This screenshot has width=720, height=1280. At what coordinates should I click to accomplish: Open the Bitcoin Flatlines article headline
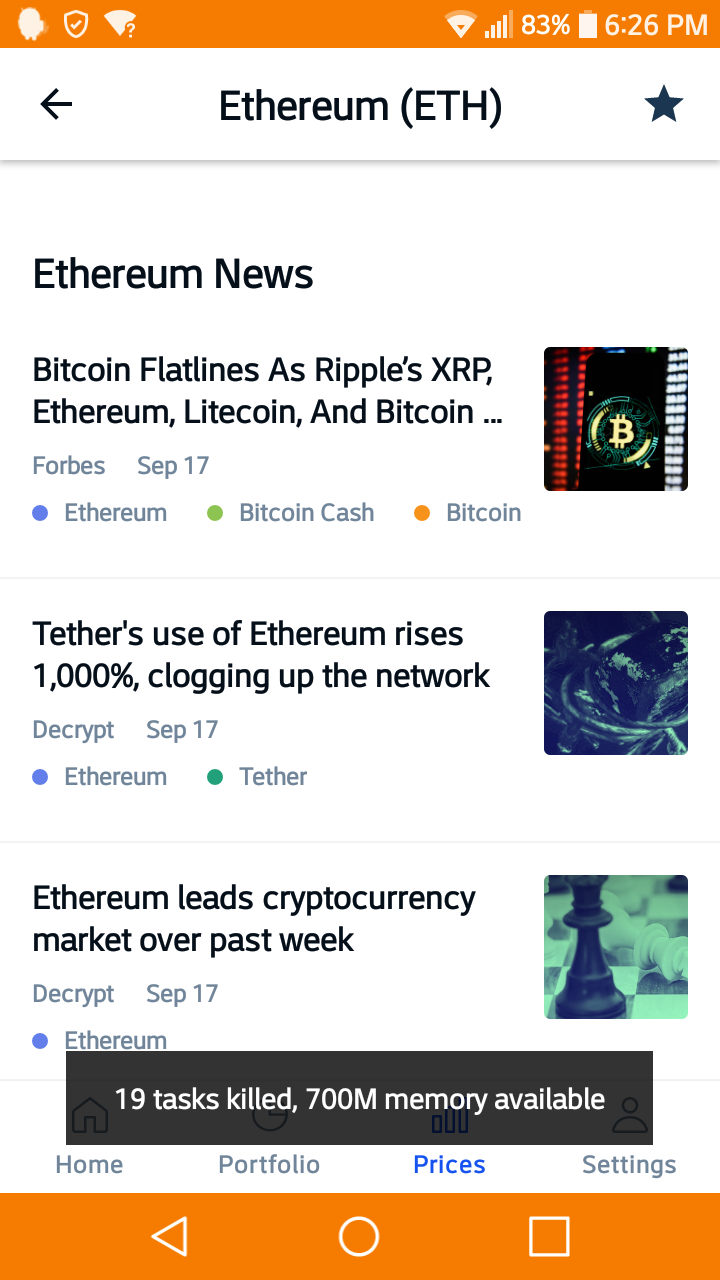point(268,390)
